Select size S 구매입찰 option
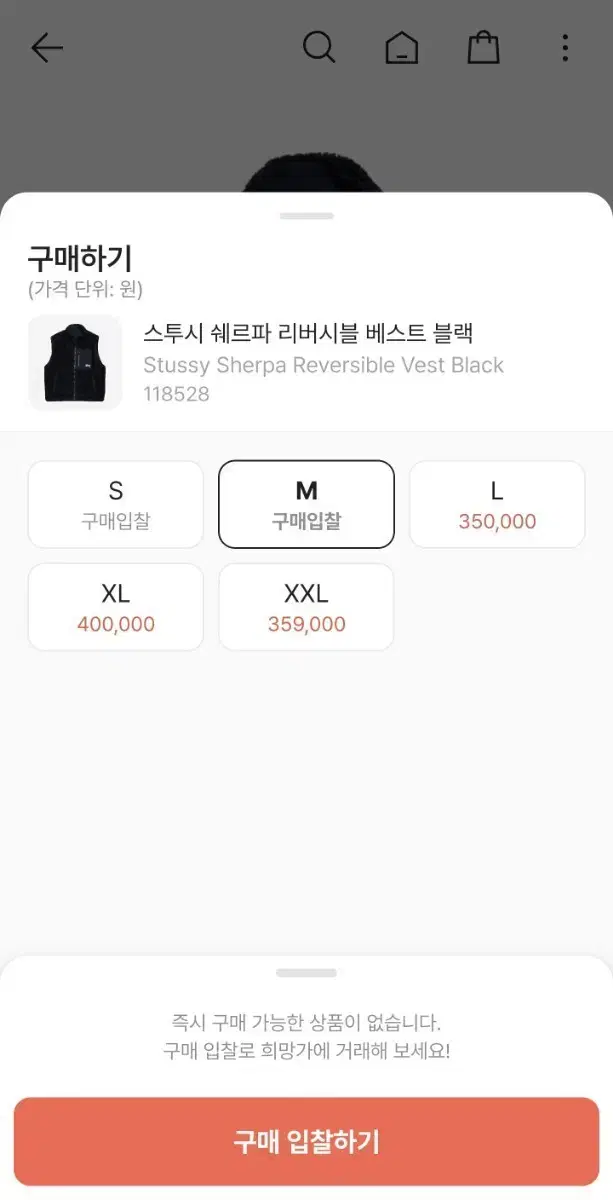The height and width of the screenshot is (1200, 613). (x=116, y=504)
